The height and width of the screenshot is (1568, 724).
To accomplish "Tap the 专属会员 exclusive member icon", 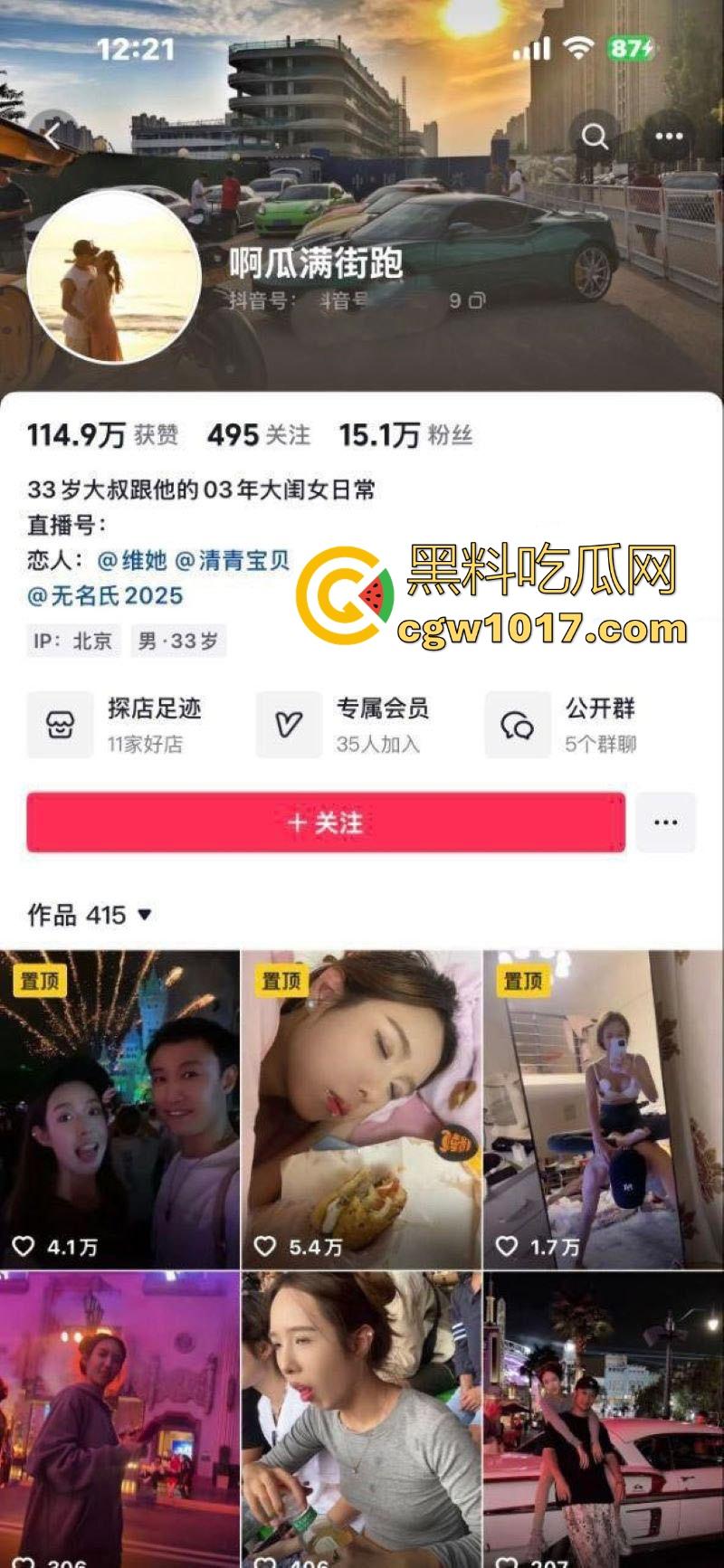I will pyautogui.click(x=290, y=722).
